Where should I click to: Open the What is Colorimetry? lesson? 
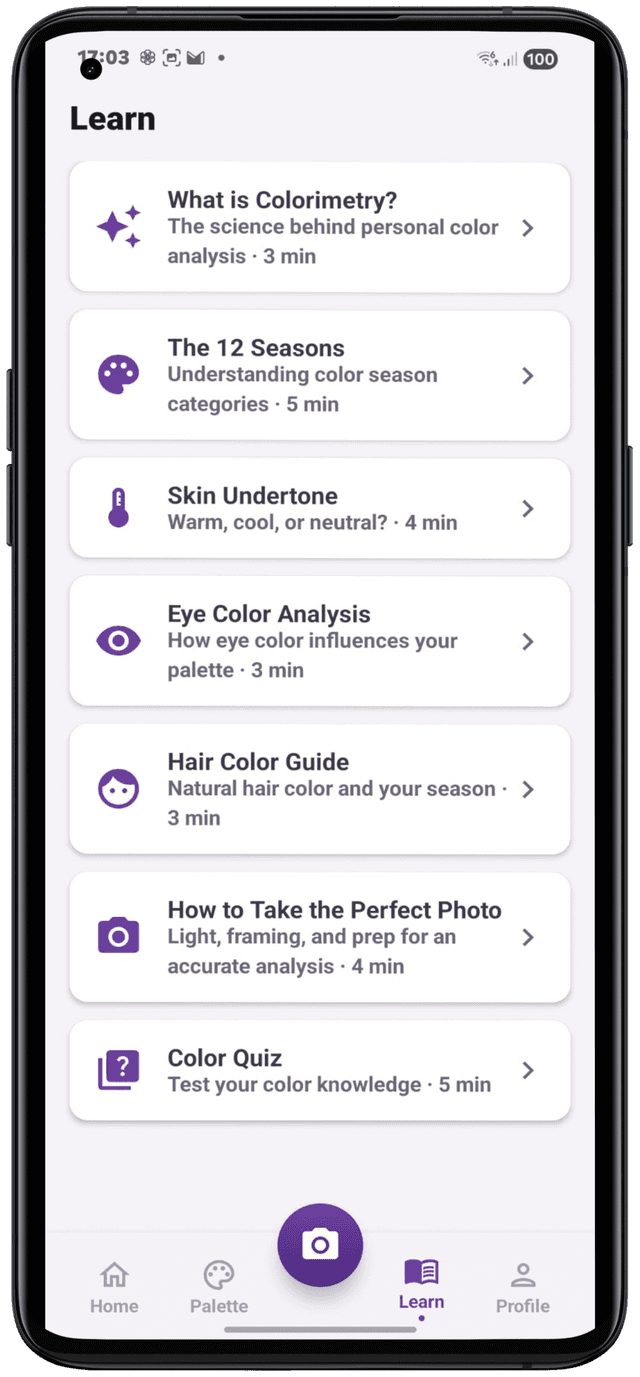click(x=319, y=228)
